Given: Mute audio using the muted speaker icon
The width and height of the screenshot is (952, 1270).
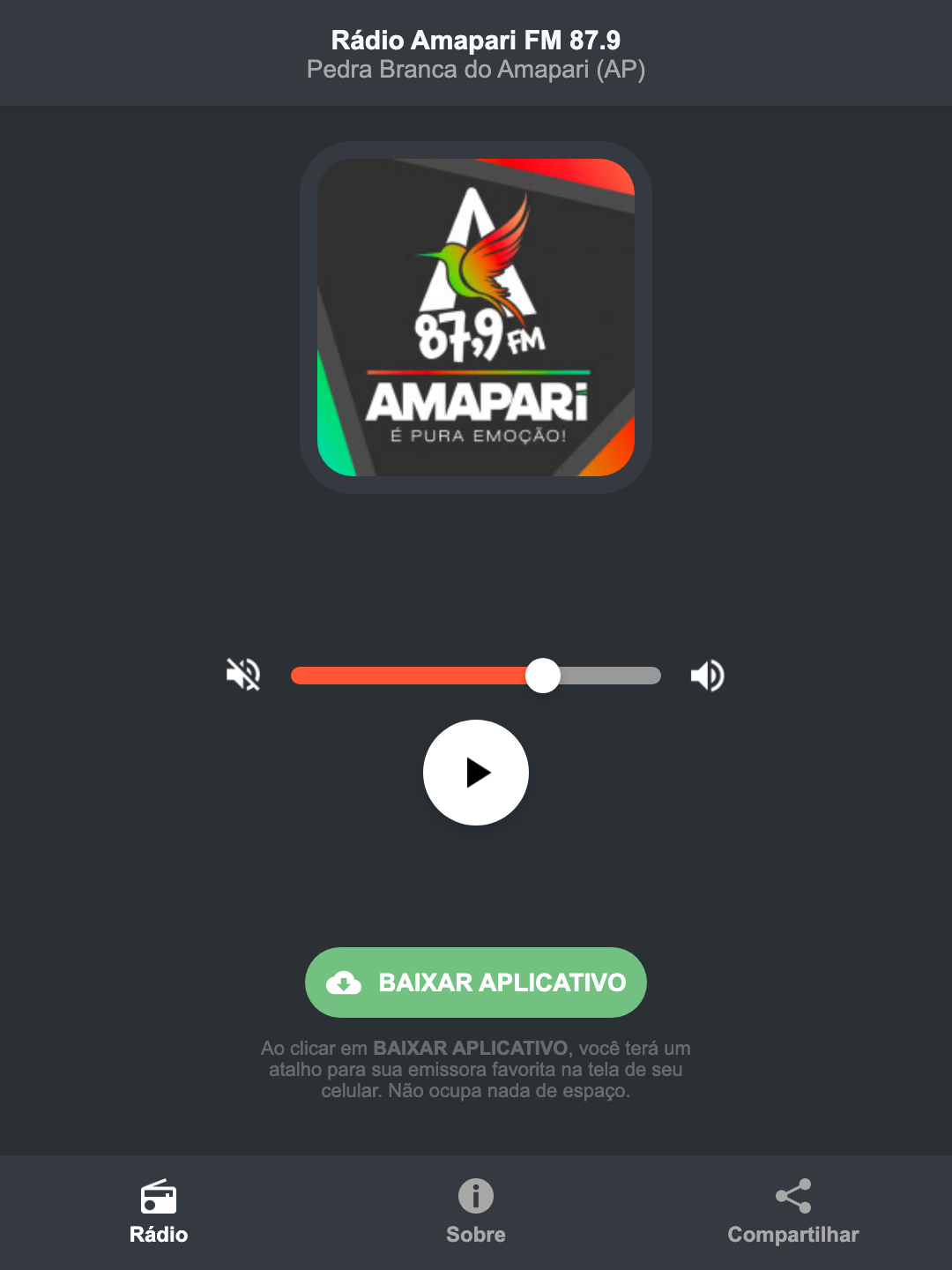Looking at the screenshot, I should pos(244,675).
